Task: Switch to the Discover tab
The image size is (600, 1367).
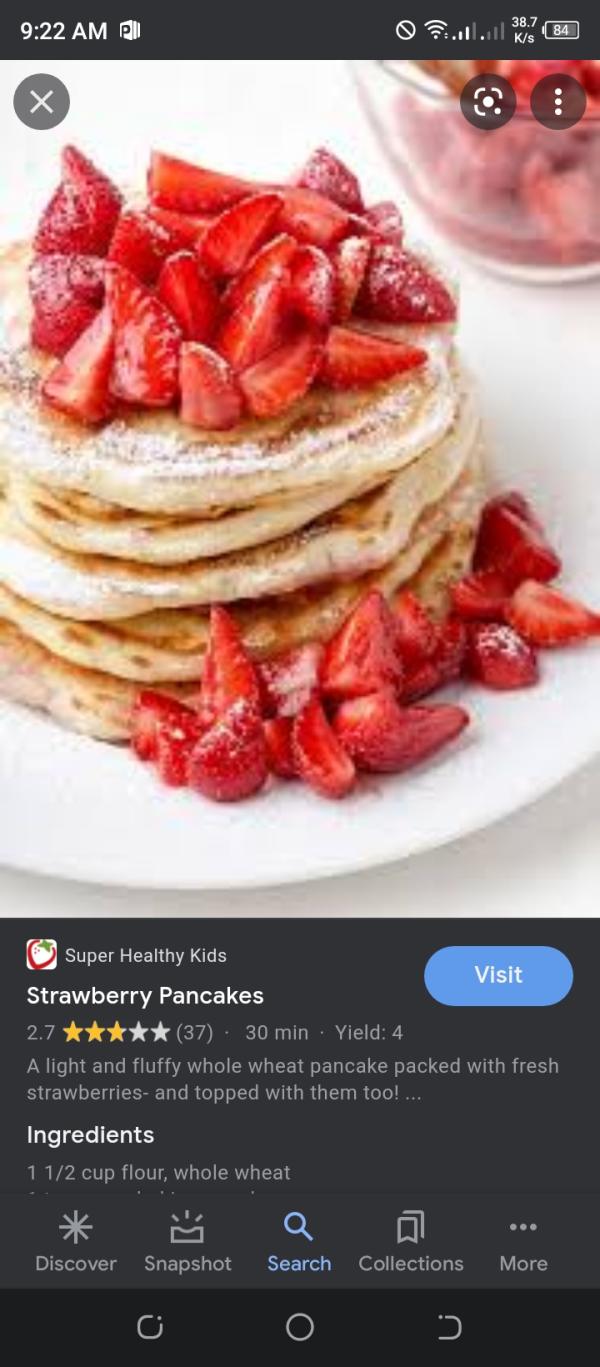Action: pyautogui.click(x=76, y=1241)
